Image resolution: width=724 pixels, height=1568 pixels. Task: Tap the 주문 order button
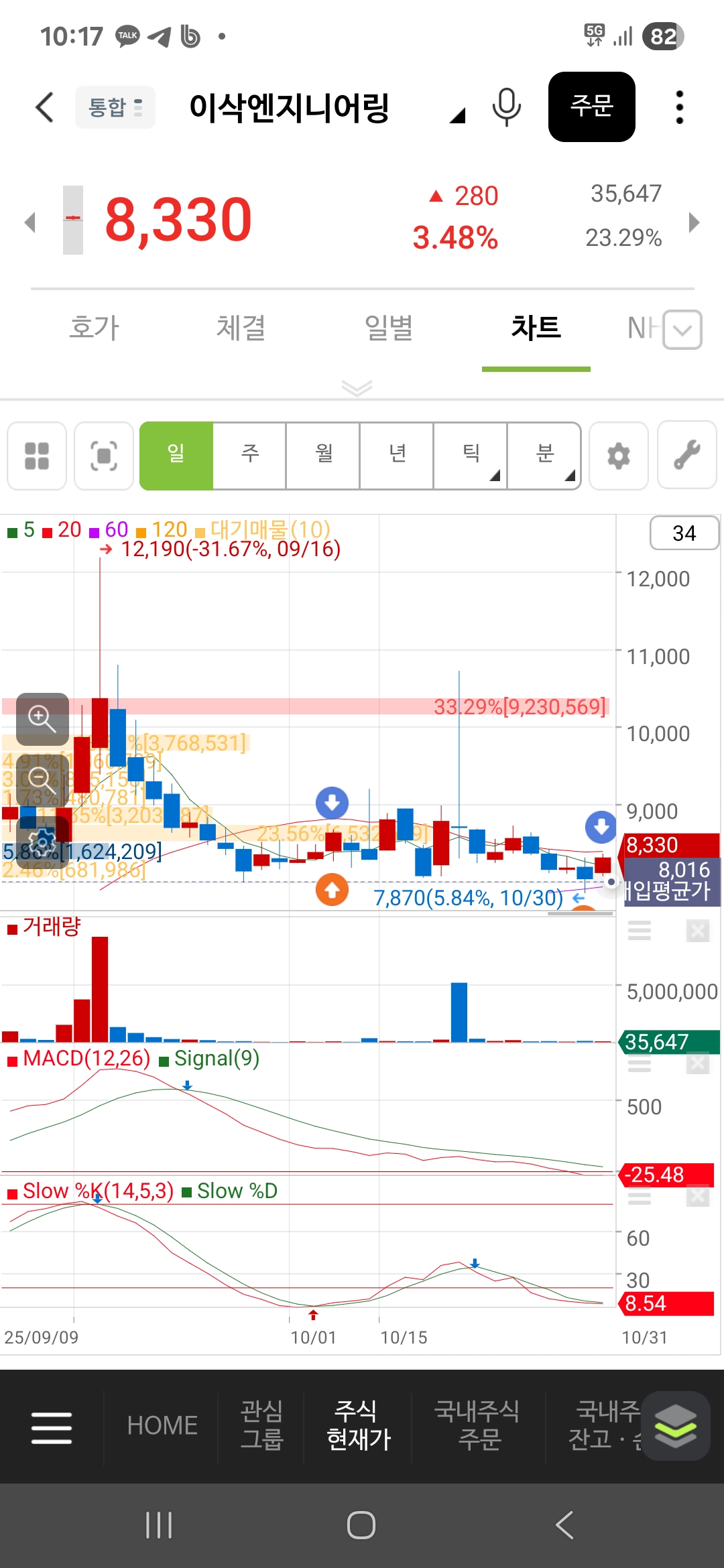pyautogui.click(x=591, y=107)
